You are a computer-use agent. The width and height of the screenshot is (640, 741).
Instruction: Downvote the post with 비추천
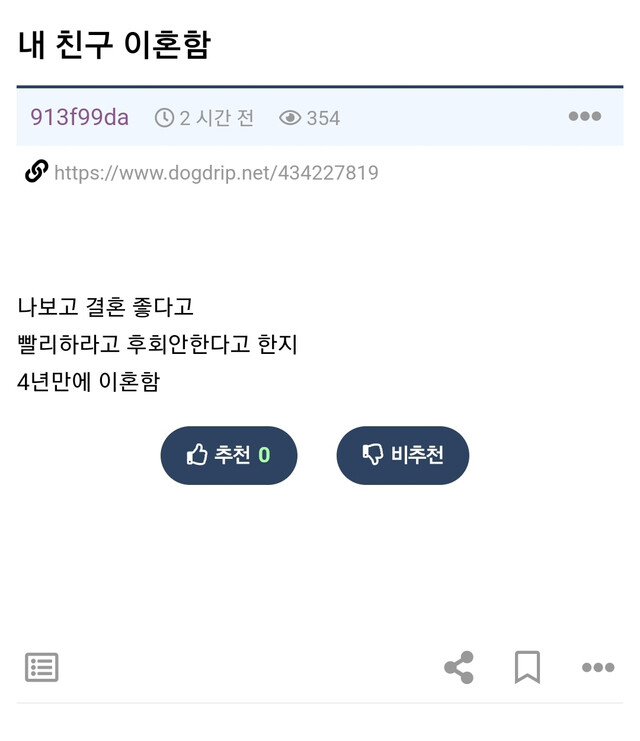point(402,455)
